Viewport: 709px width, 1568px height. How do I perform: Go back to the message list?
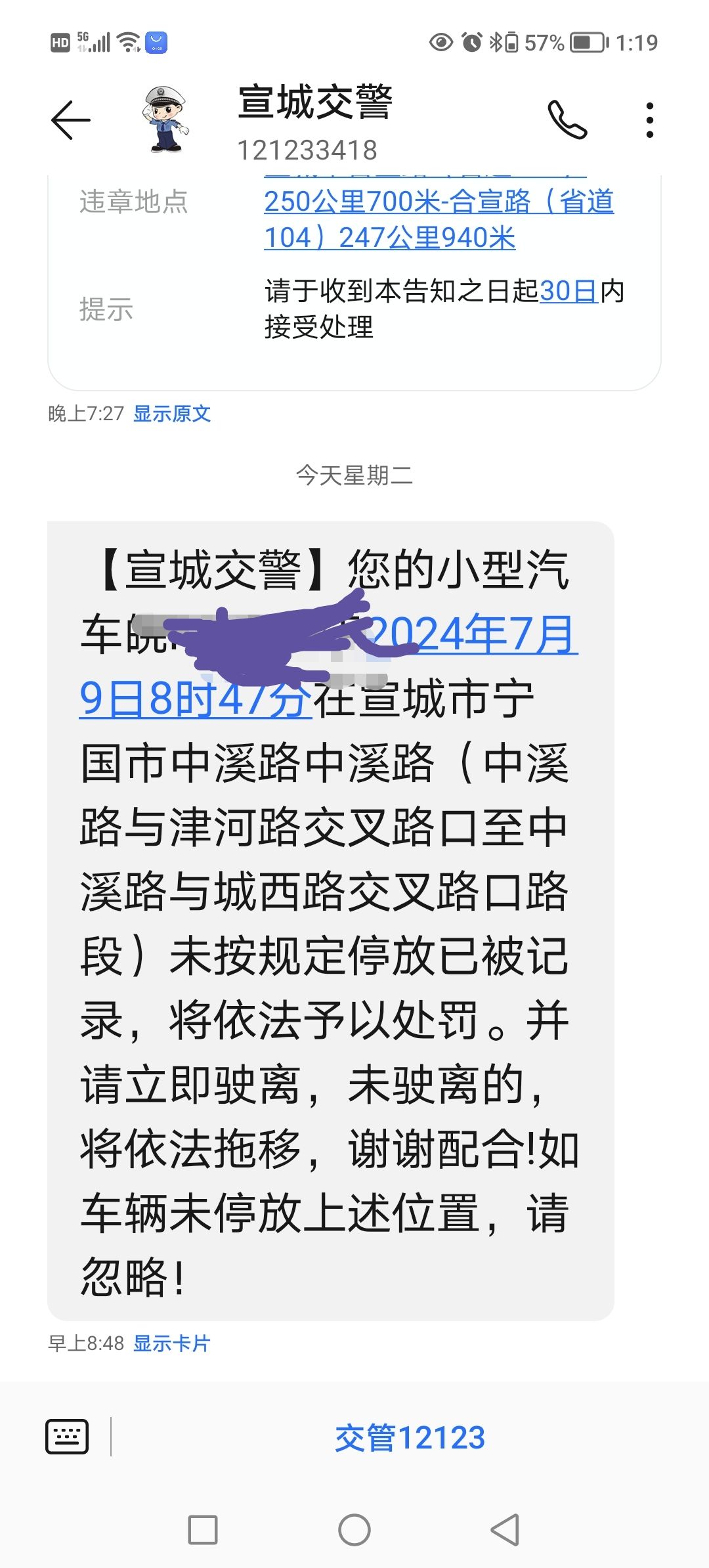pyautogui.click(x=70, y=120)
